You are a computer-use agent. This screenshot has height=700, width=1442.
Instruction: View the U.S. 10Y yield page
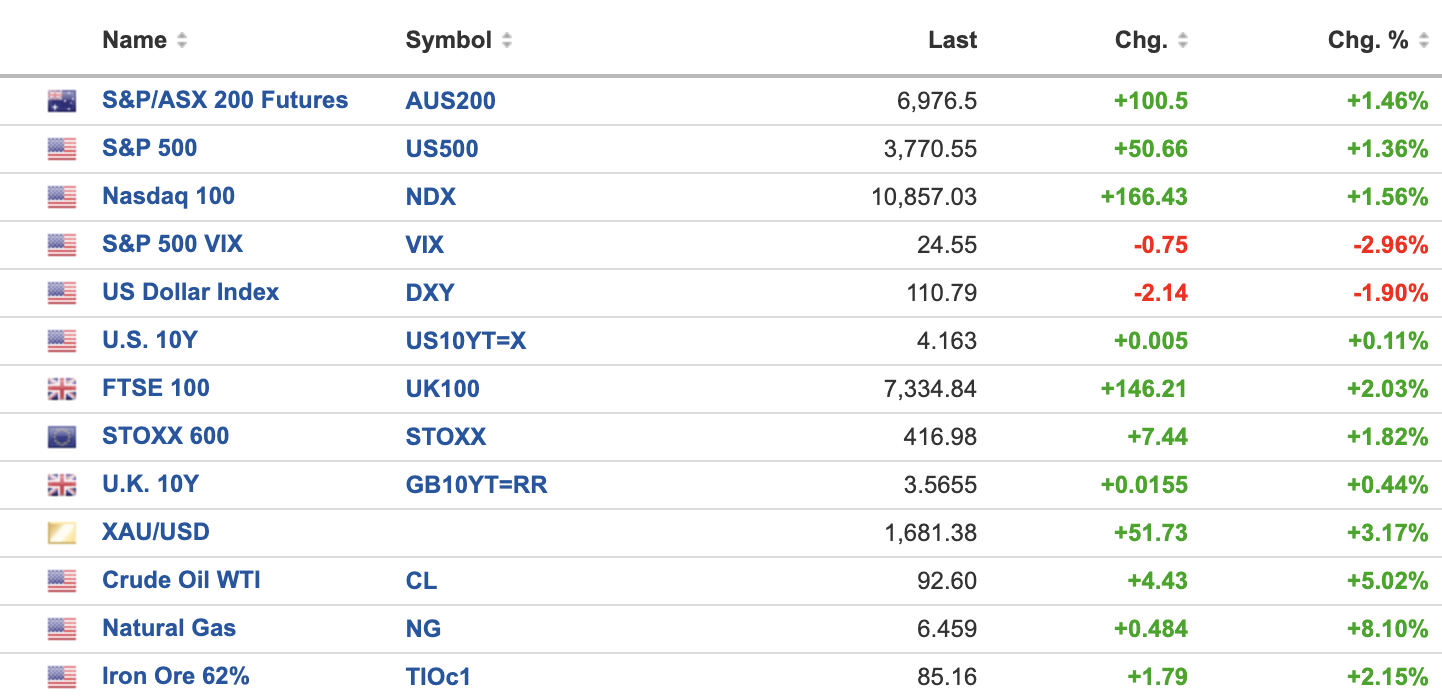tap(150, 340)
